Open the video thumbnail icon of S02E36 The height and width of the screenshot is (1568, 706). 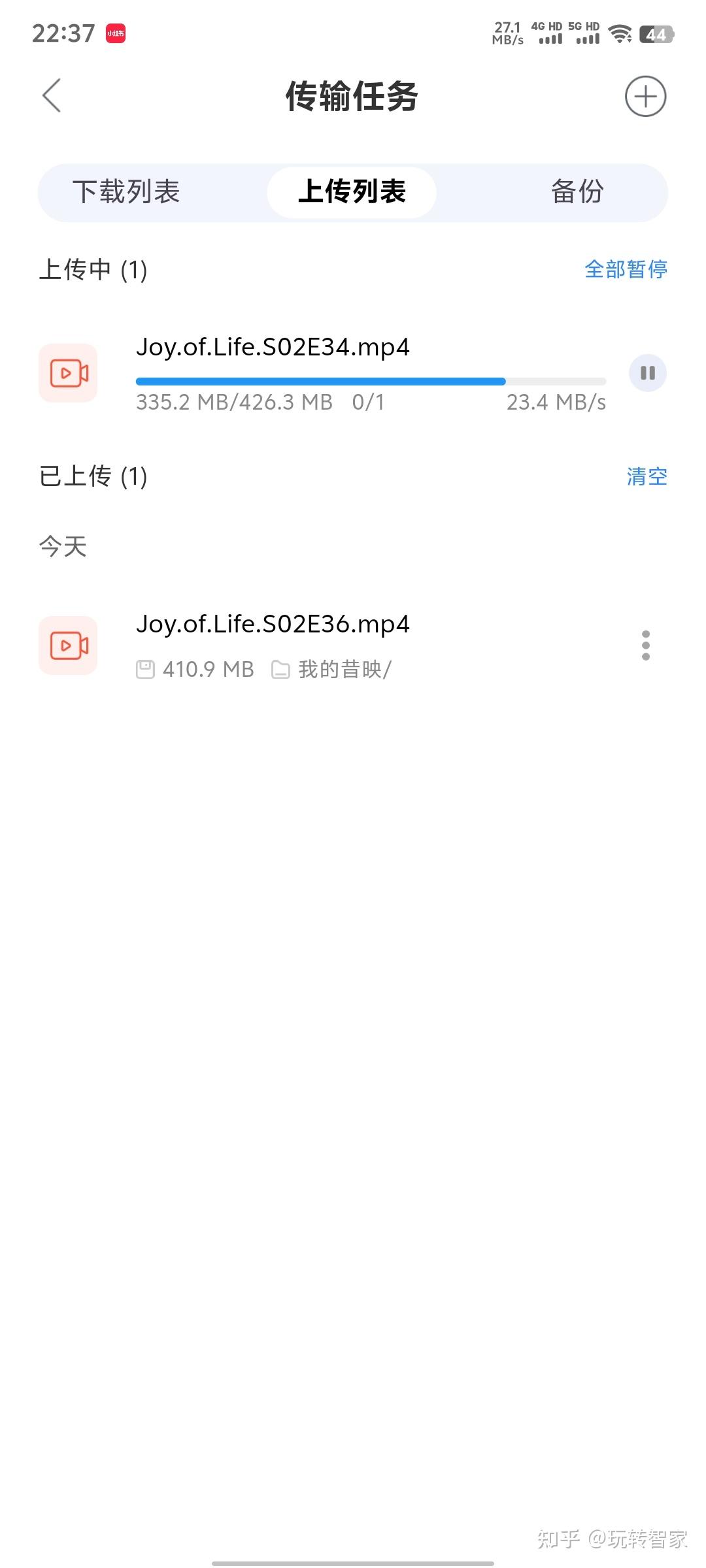68,645
